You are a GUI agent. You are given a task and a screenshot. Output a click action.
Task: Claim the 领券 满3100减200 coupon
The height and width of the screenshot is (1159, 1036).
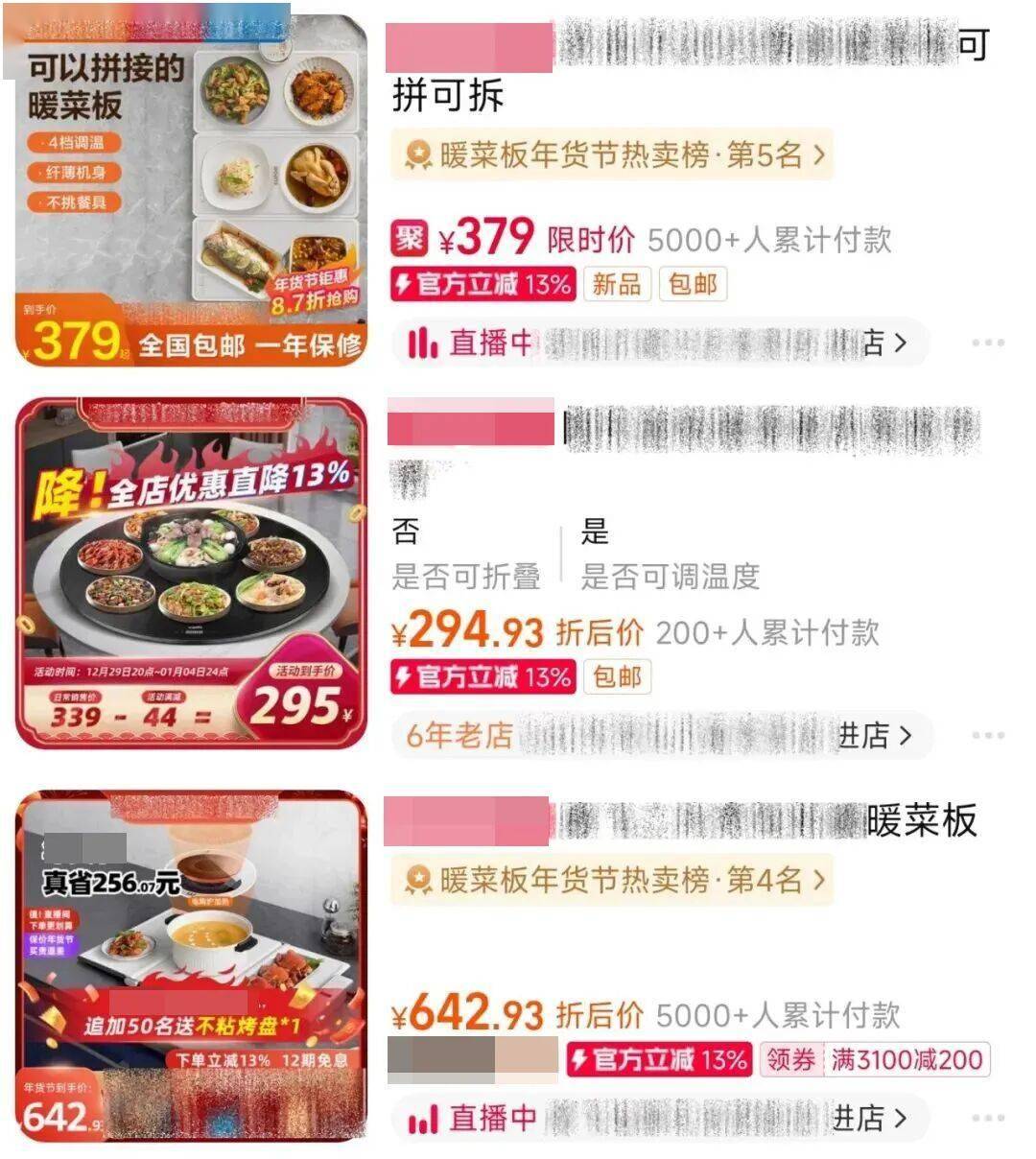pos(873,1060)
